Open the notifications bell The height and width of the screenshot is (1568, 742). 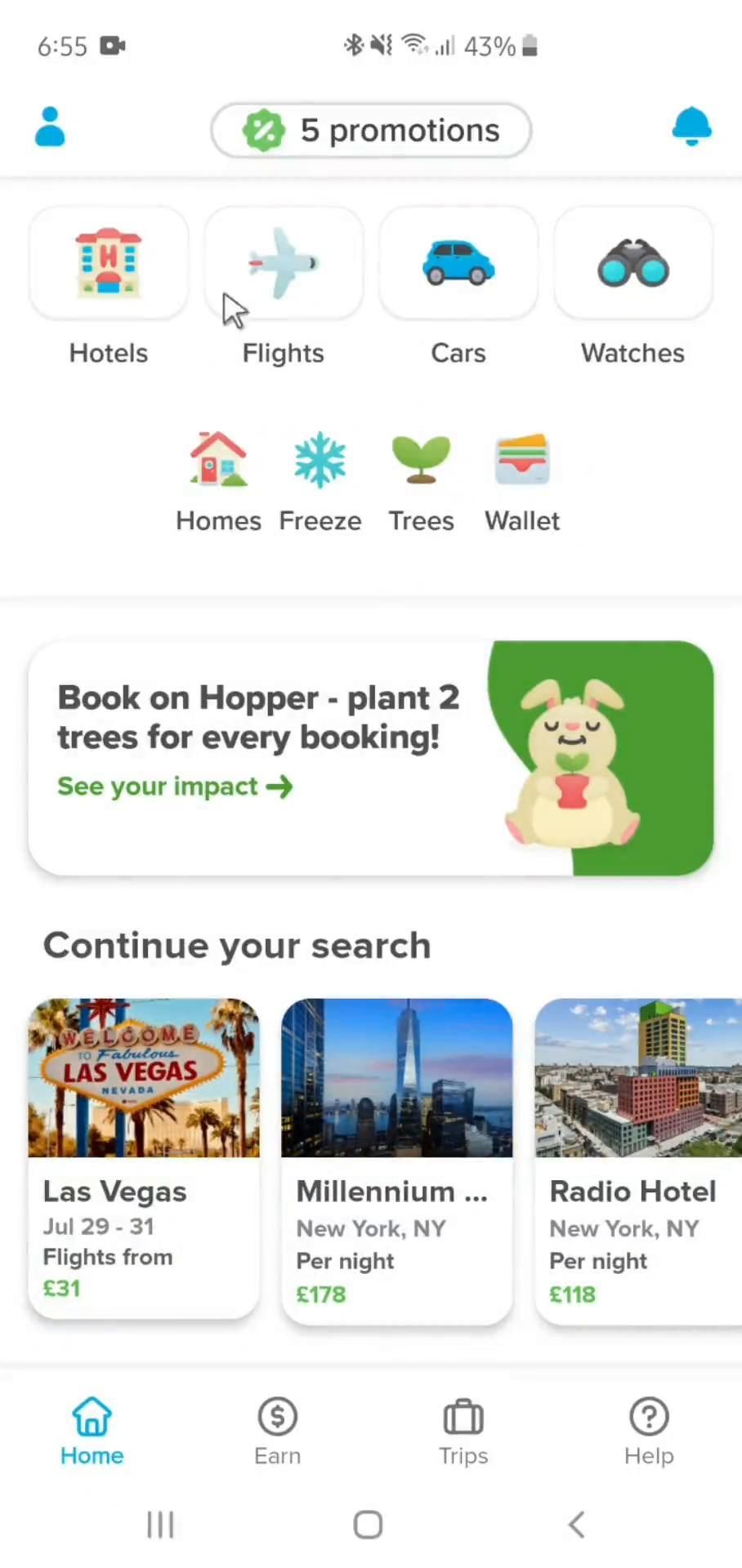691,127
